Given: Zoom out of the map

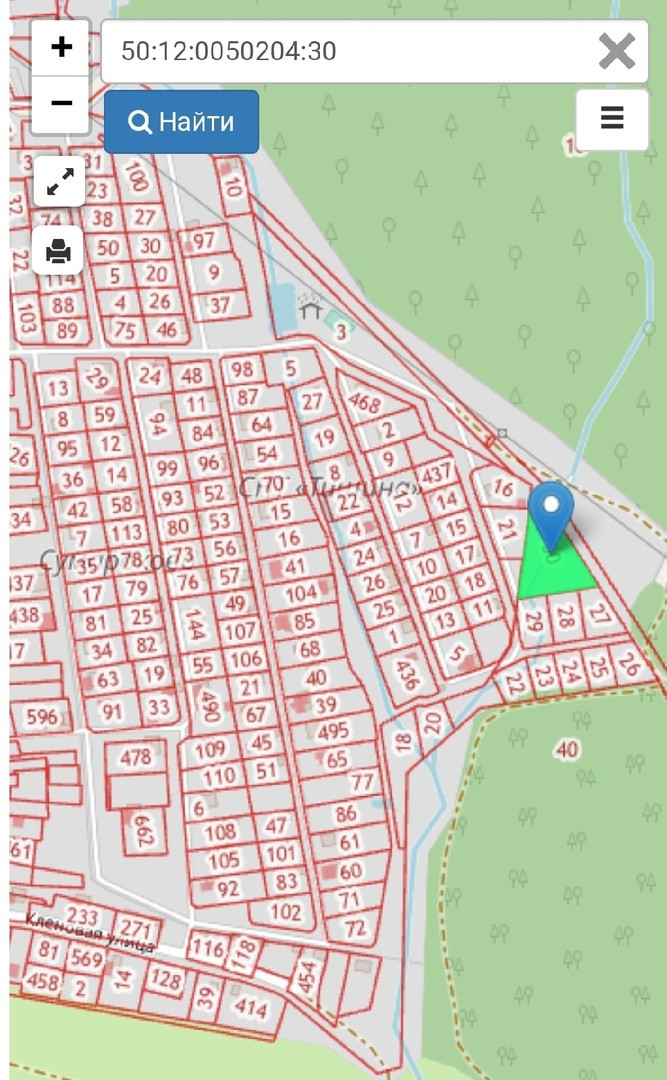Looking at the screenshot, I should point(61,103).
